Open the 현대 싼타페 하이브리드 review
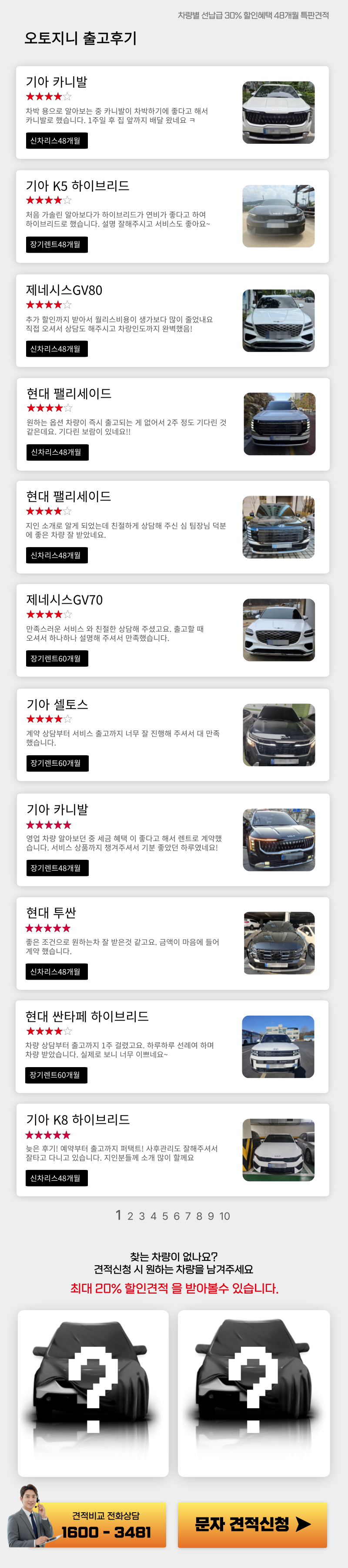This screenshot has height=1568, width=348. tap(172, 1046)
